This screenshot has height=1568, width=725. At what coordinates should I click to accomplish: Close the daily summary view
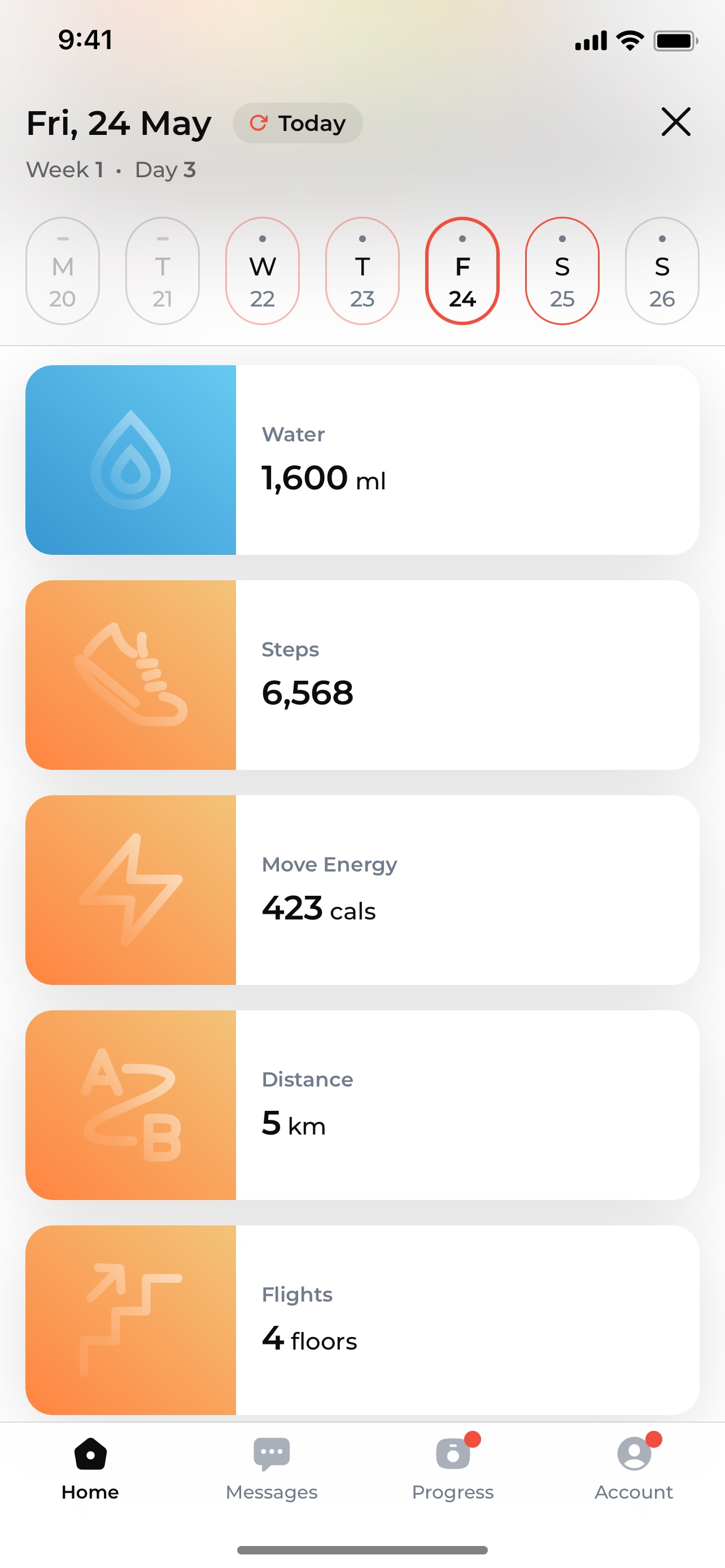pos(676,122)
